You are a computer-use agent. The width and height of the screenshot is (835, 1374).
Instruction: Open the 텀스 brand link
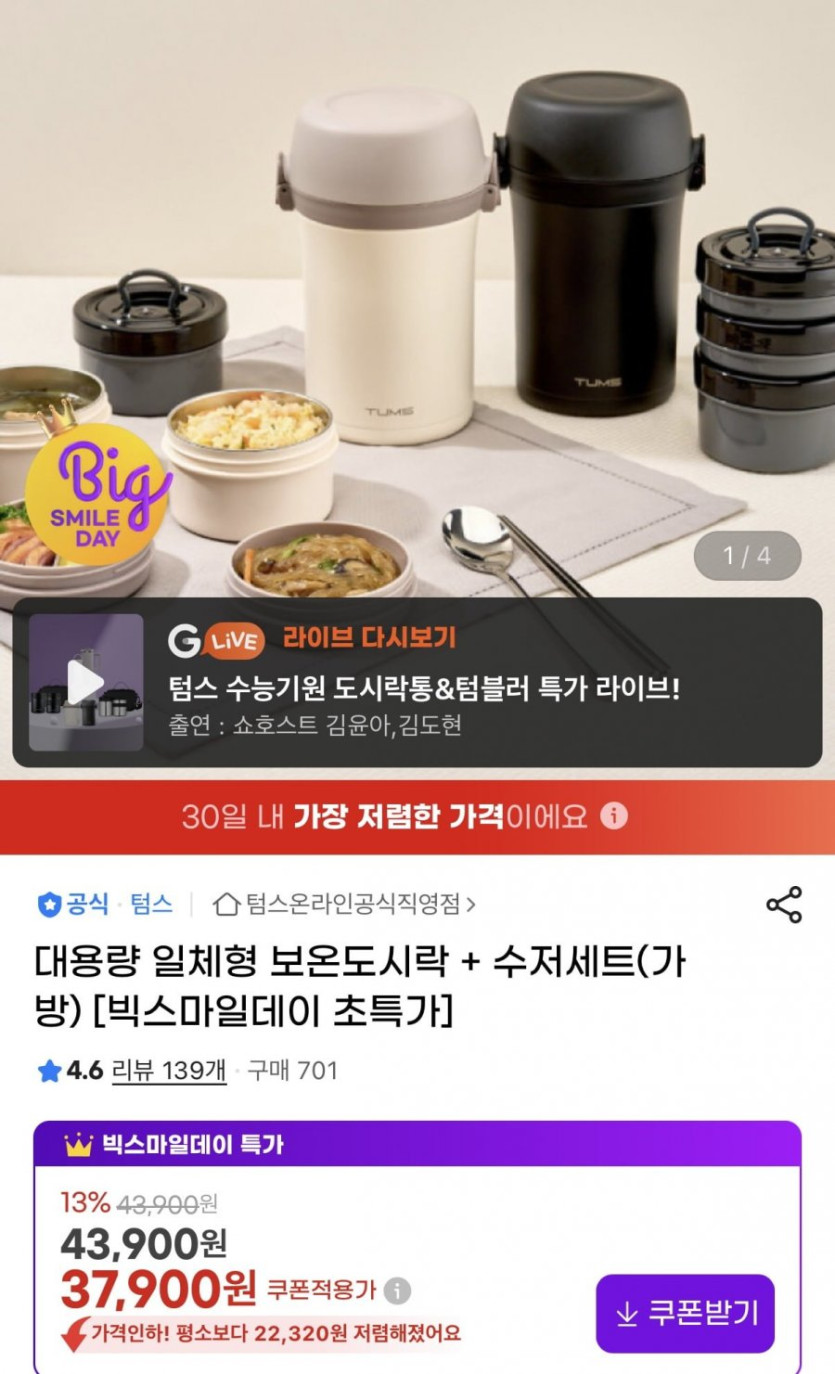click(151, 904)
